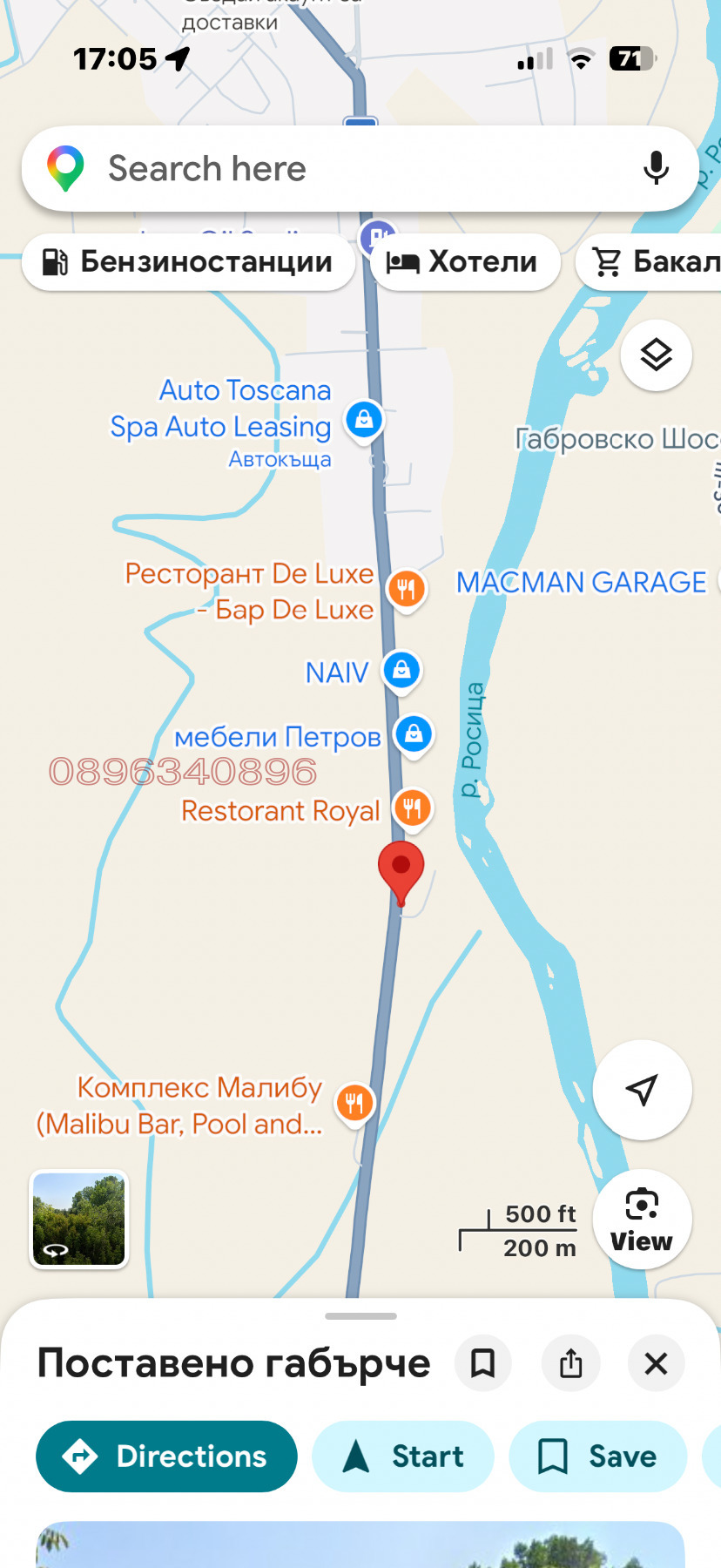Select the Restorant Royal dining marker

(413, 808)
